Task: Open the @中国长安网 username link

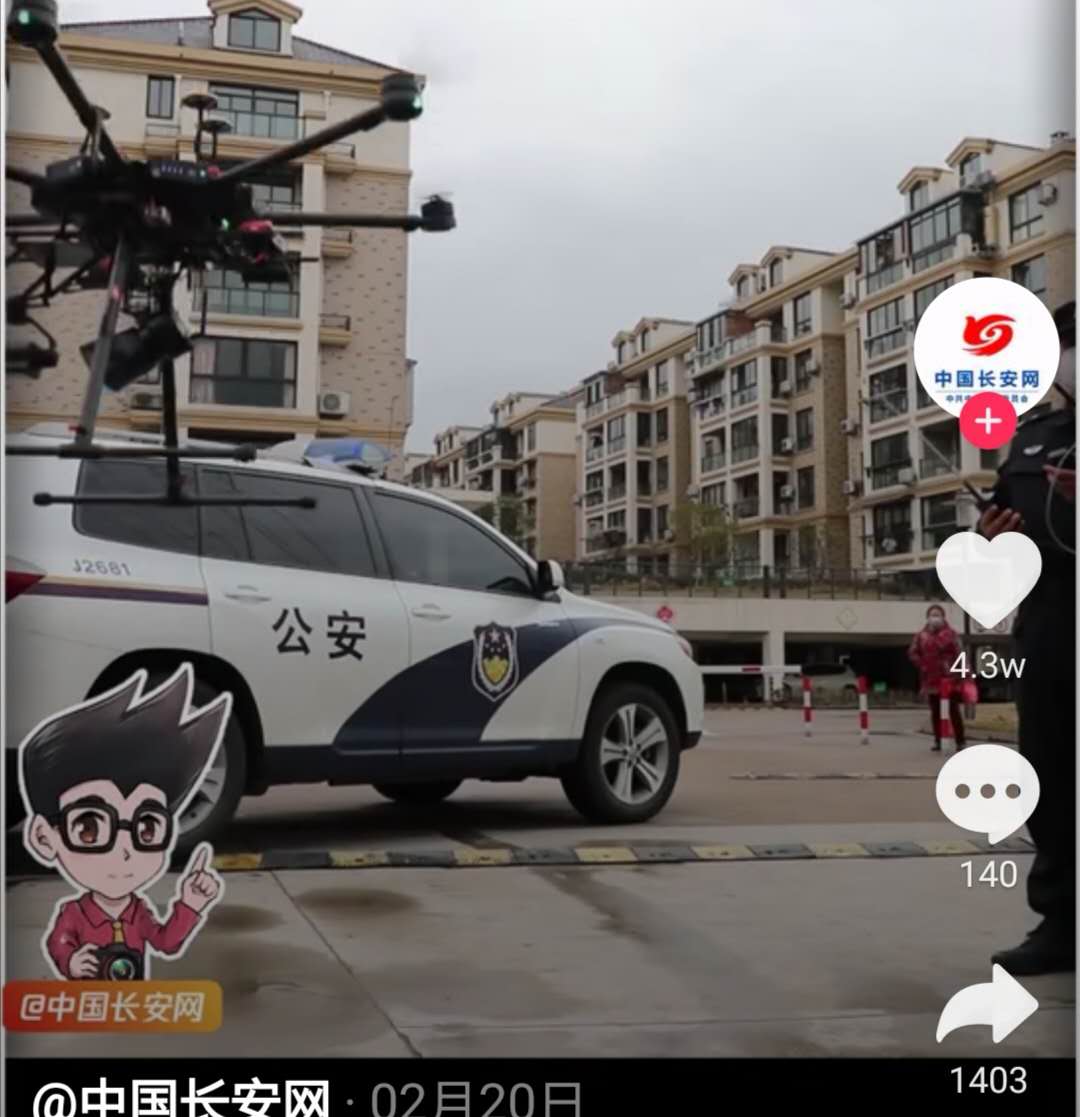Action: [180, 1098]
